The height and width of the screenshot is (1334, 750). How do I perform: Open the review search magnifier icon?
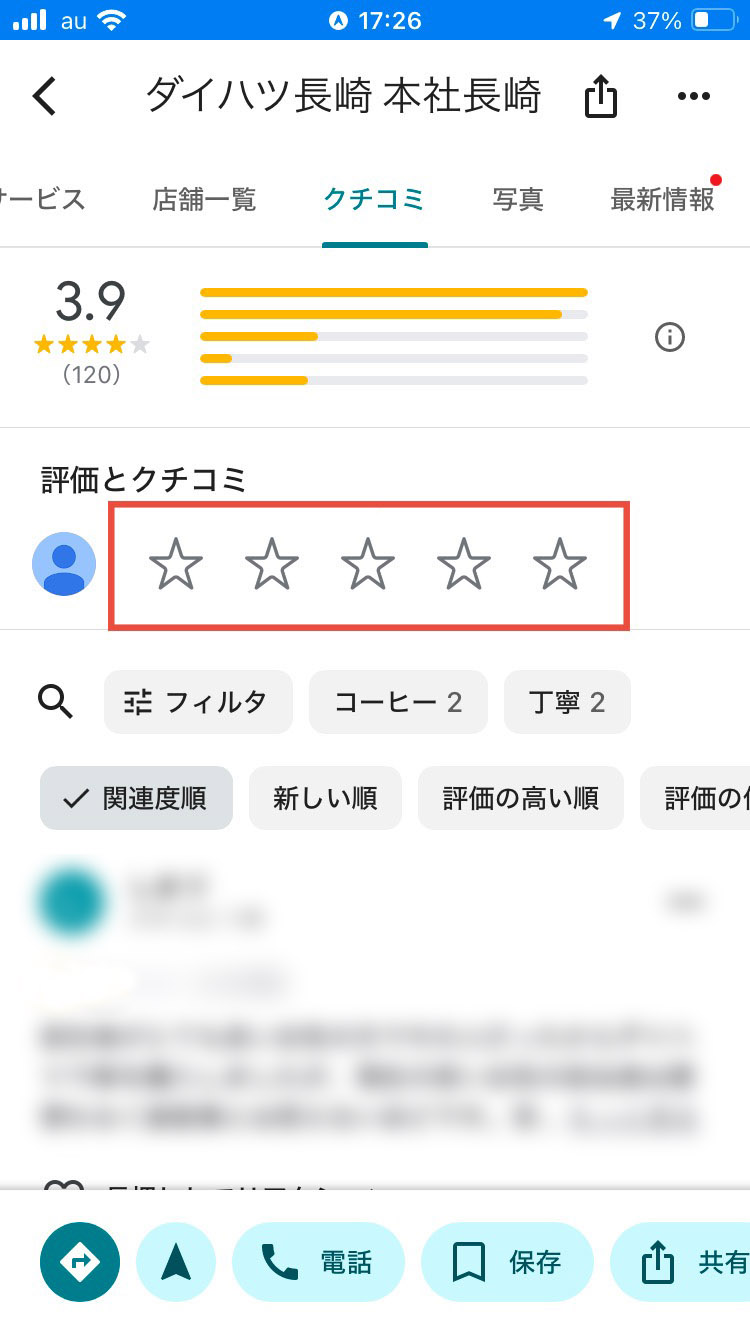(x=56, y=702)
